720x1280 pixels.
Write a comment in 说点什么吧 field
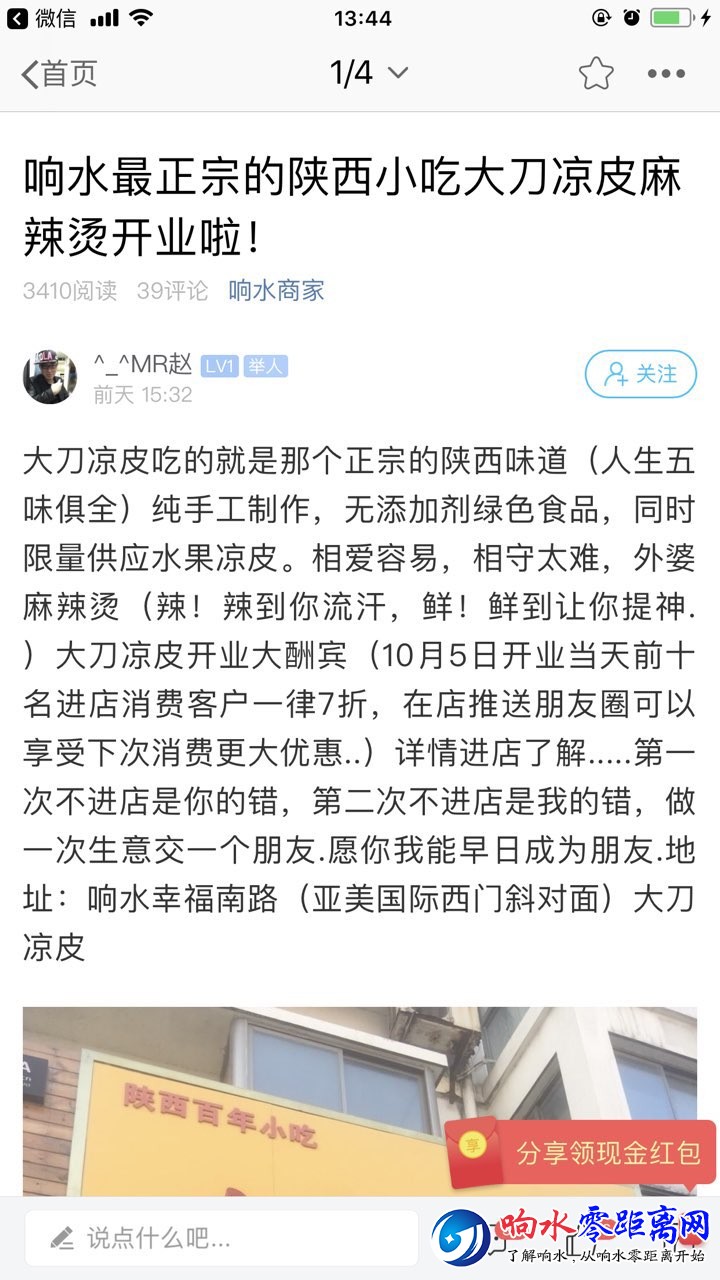point(220,1238)
